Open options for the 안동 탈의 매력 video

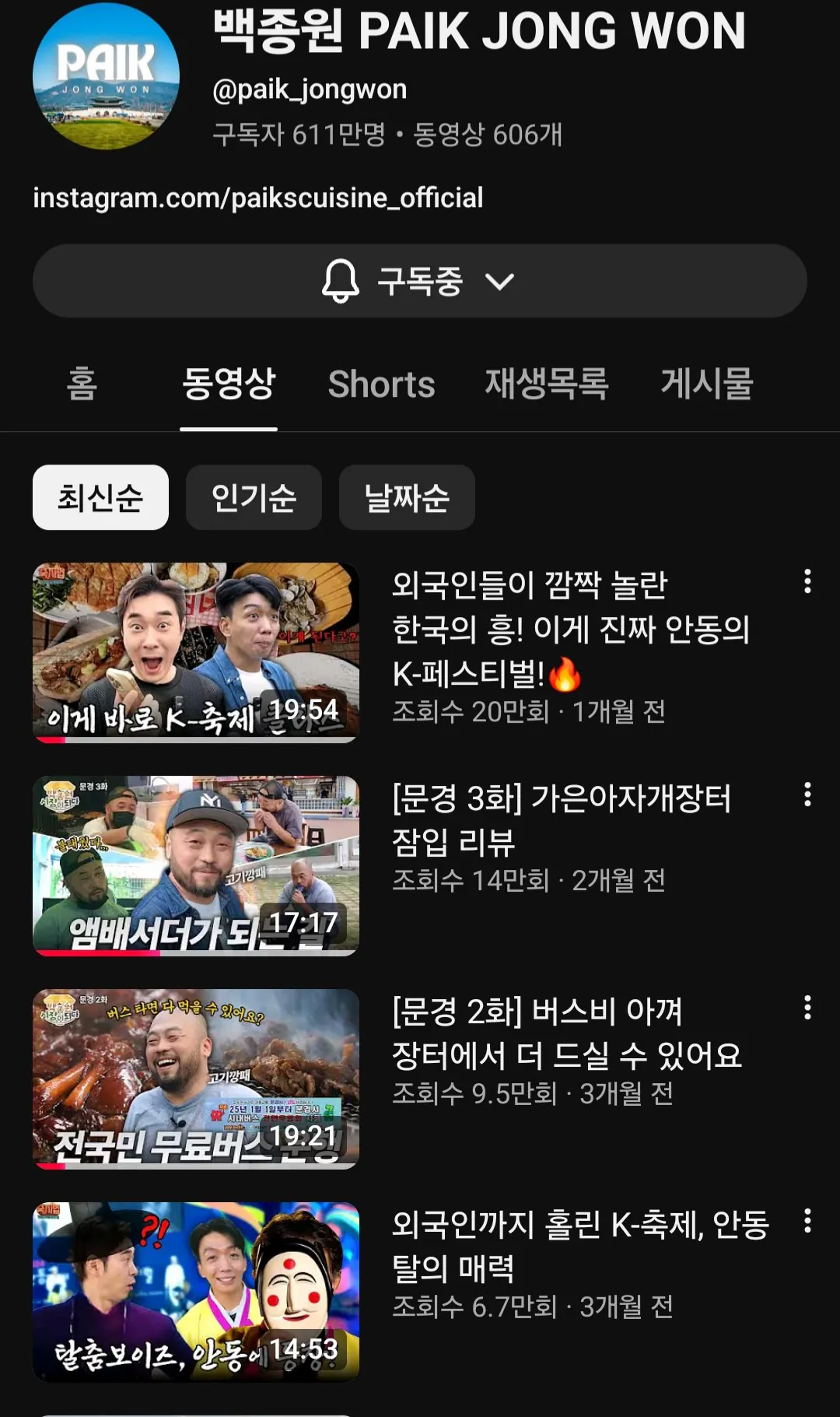[807, 1221]
